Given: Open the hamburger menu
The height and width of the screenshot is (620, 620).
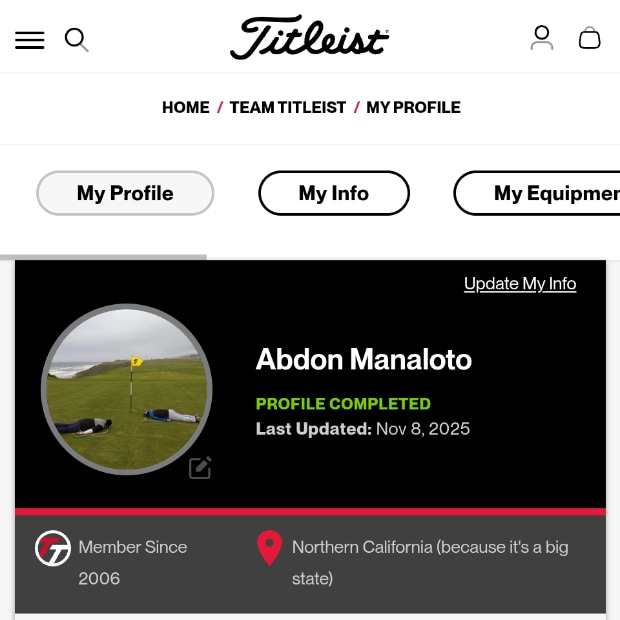Looking at the screenshot, I should click(30, 40).
